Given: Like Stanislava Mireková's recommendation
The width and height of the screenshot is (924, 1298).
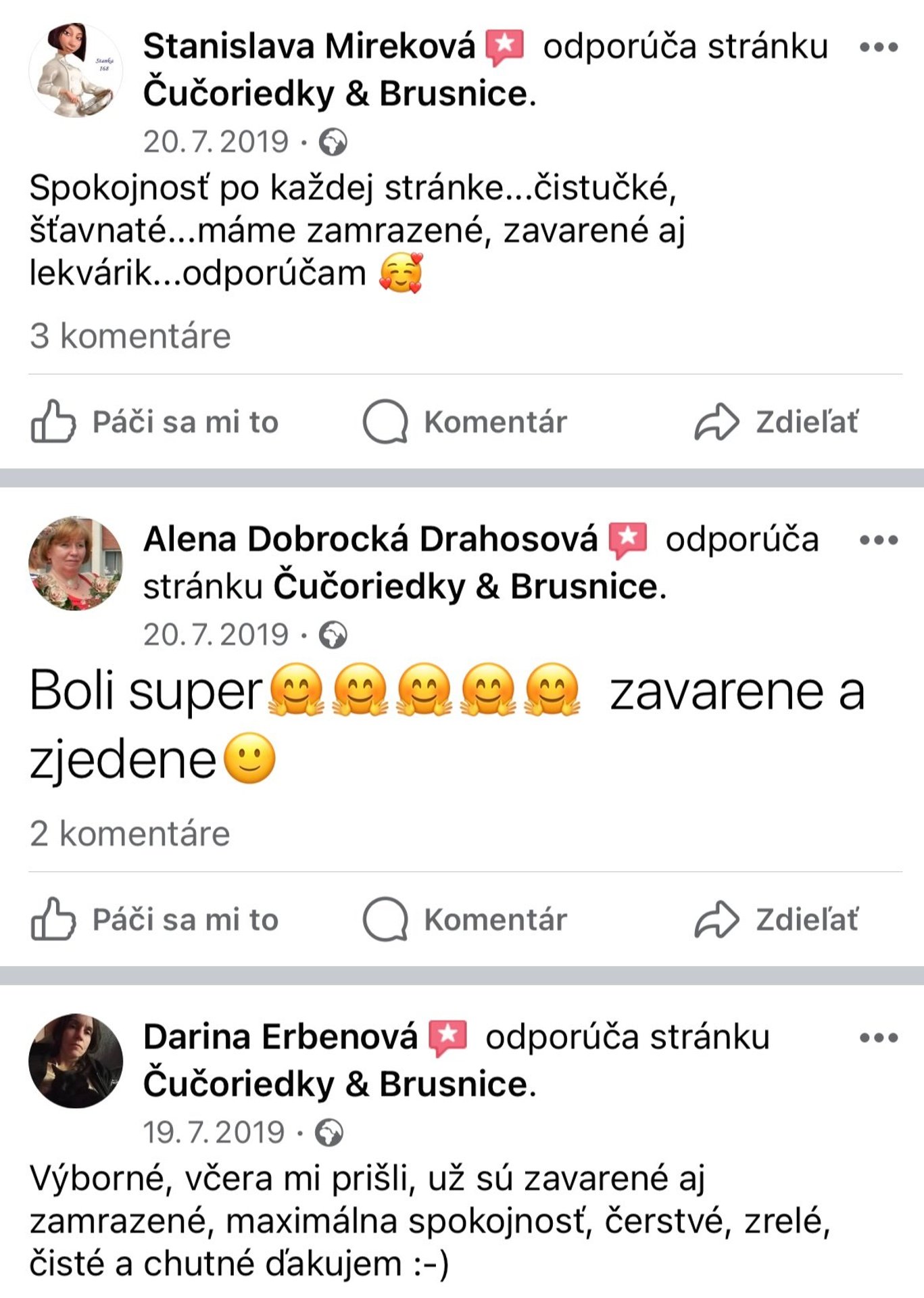Looking at the screenshot, I should click(x=155, y=422).
